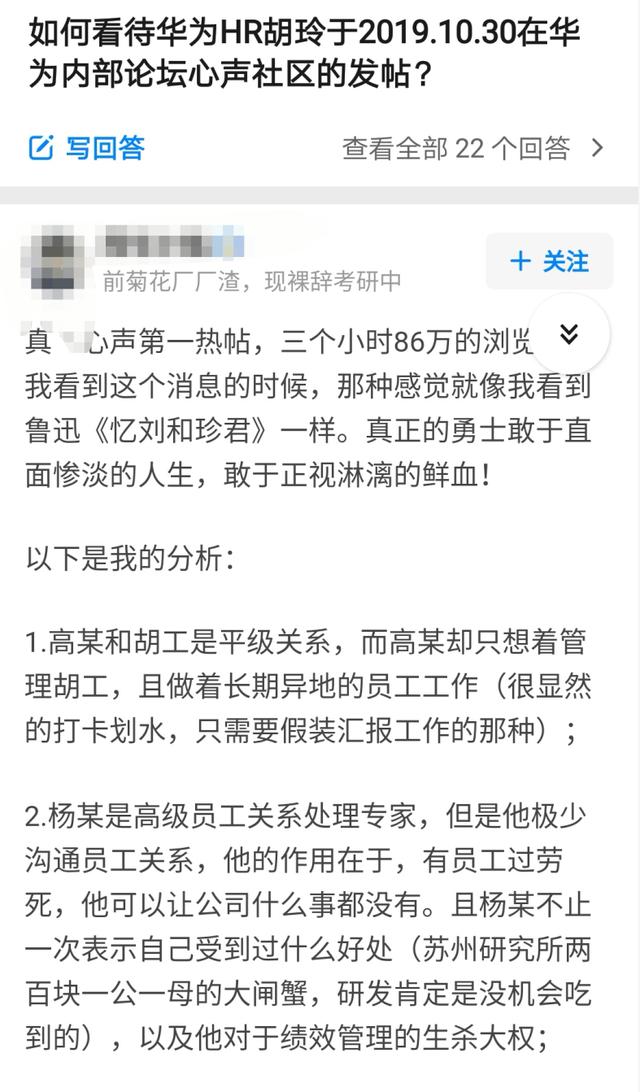Tap 写回答 to write an answer
Image resolution: width=640 pixels, height=1092 pixels.
tap(86, 149)
